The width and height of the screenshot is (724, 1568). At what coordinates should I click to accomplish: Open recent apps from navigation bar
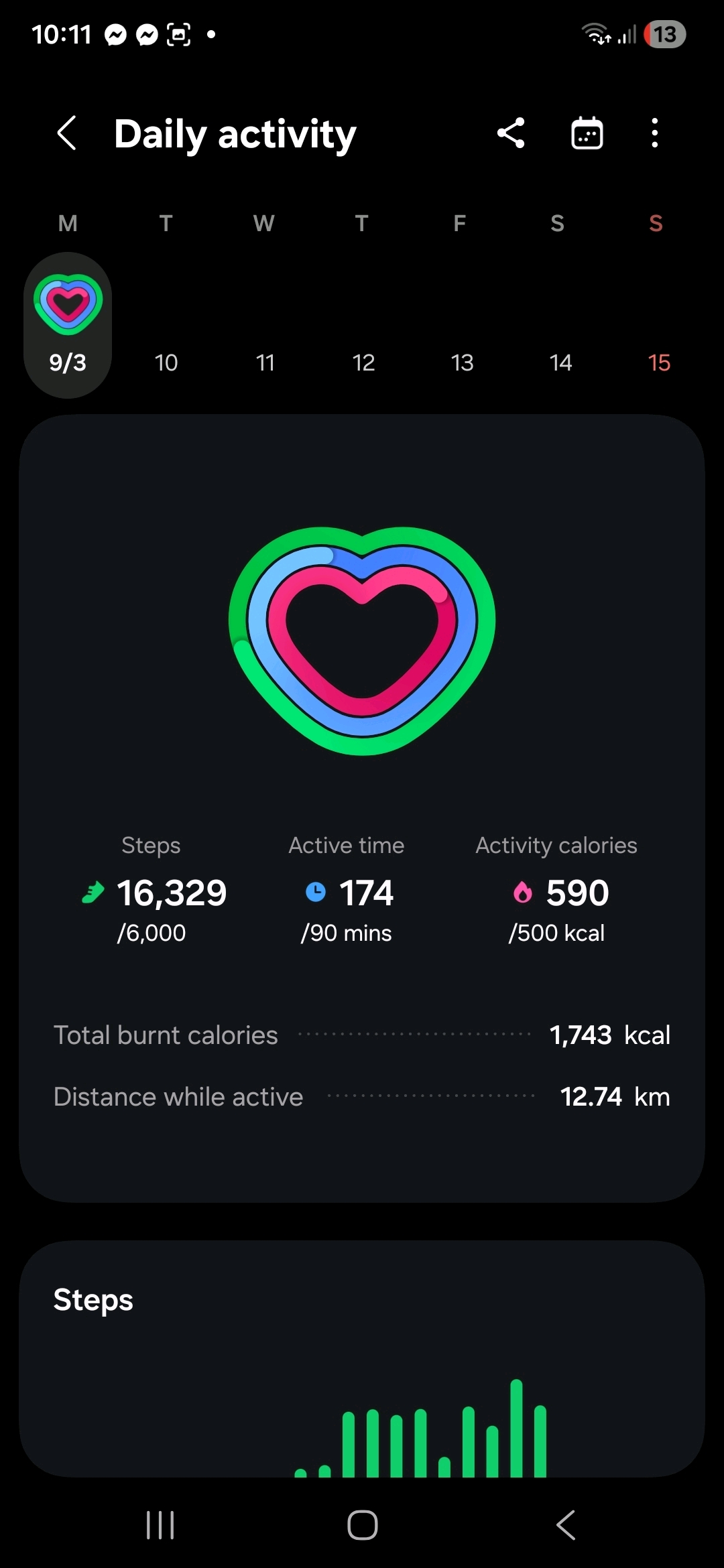160,1525
